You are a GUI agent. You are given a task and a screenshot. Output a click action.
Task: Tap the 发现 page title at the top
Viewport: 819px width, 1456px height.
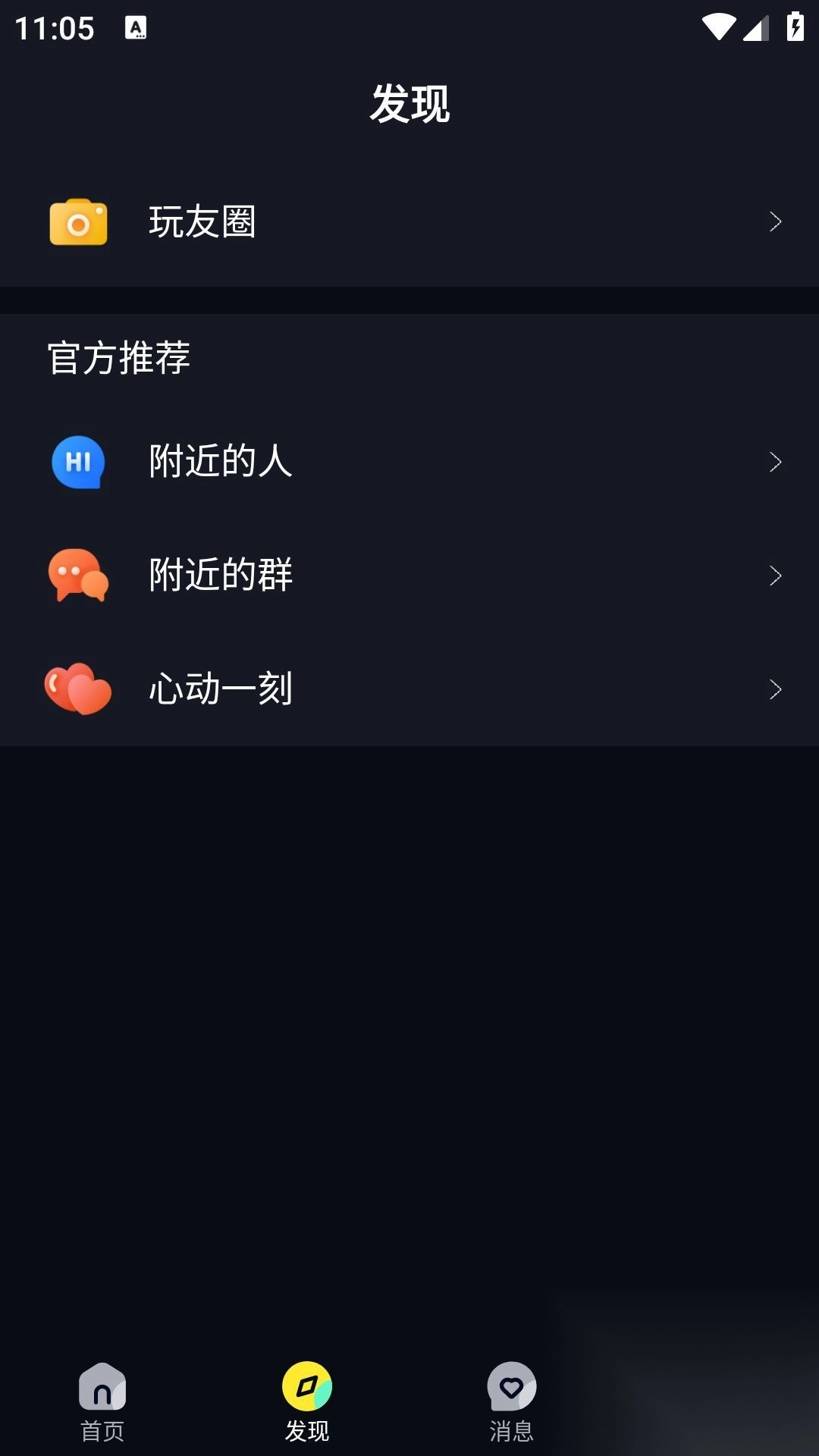(x=409, y=106)
